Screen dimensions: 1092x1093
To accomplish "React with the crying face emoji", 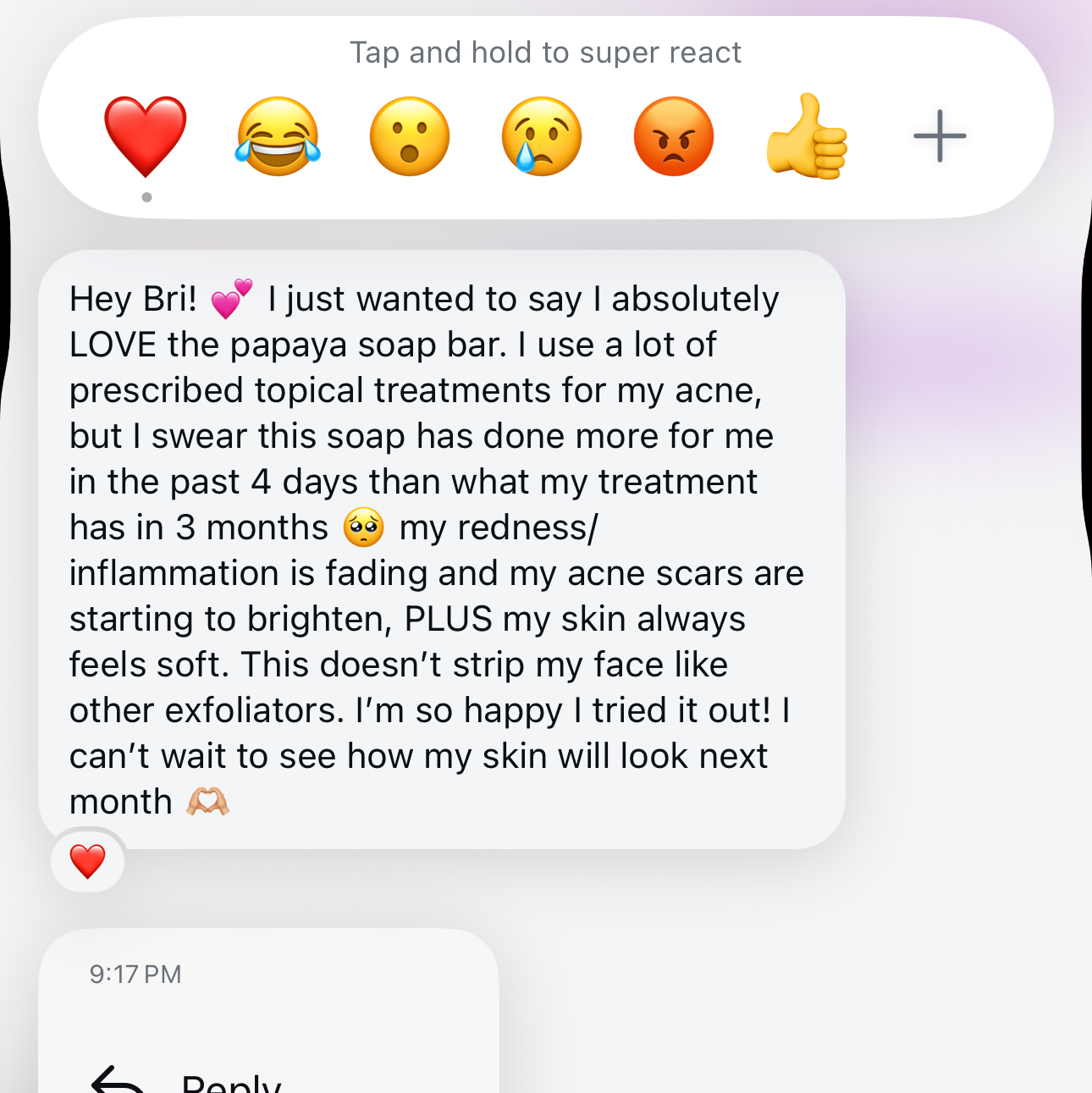I will point(542,136).
